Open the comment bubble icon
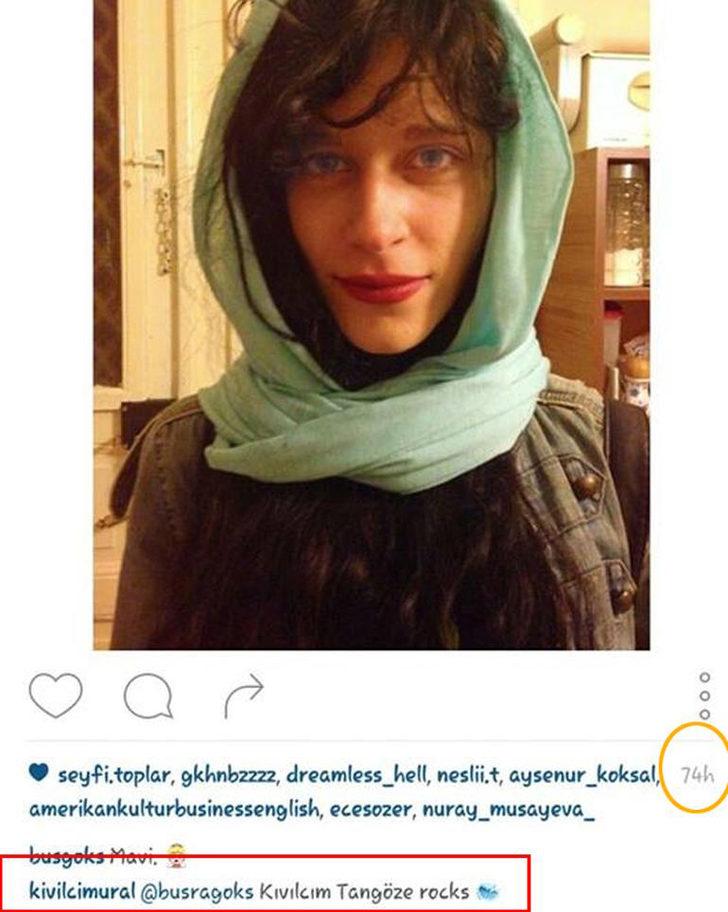The width and height of the screenshot is (728, 912). (x=148, y=695)
